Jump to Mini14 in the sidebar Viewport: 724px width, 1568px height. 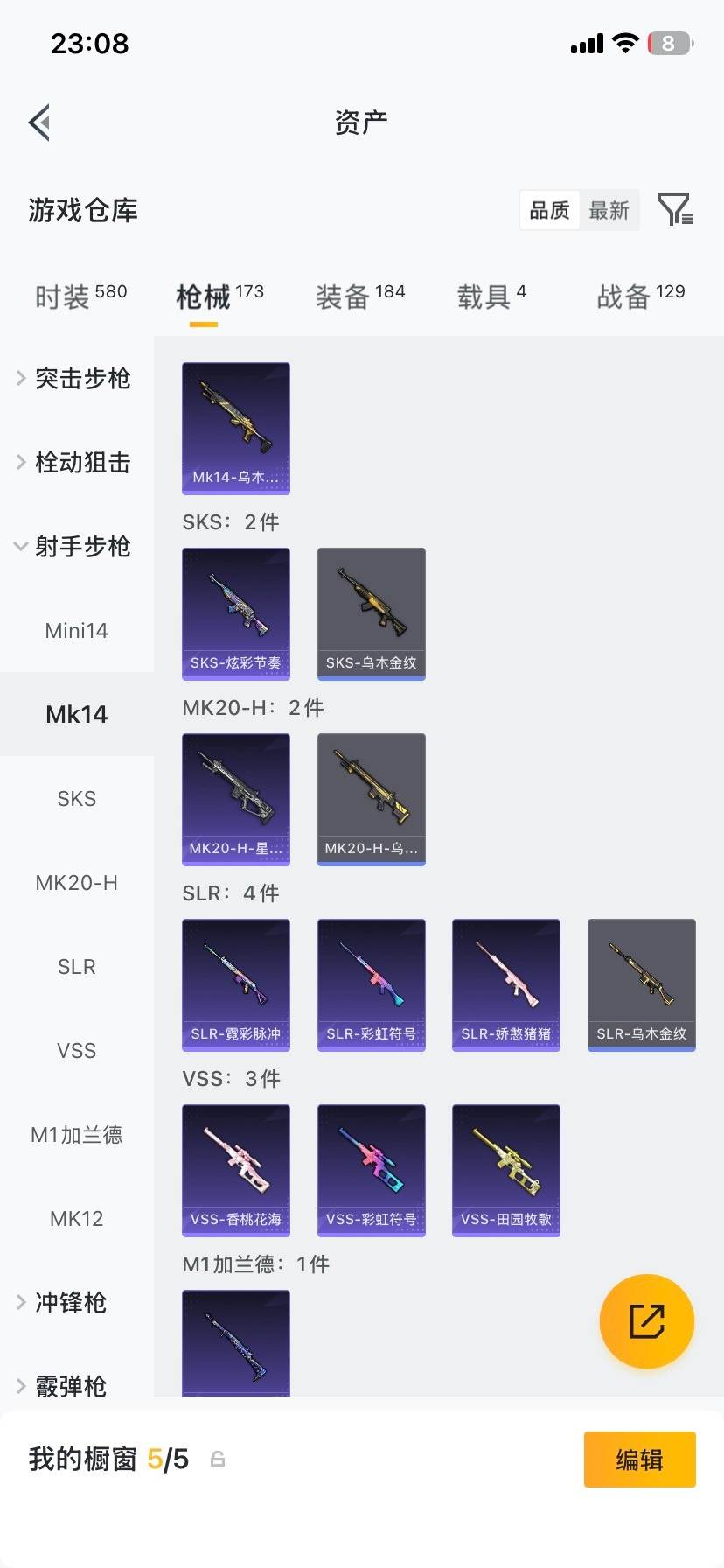click(x=77, y=630)
